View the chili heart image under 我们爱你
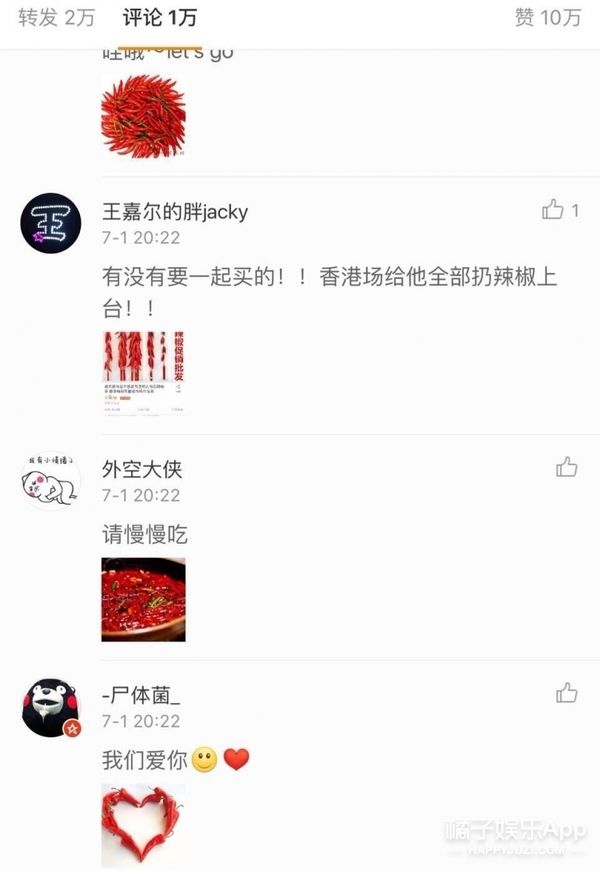This screenshot has width=600, height=871. (x=144, y=824)
